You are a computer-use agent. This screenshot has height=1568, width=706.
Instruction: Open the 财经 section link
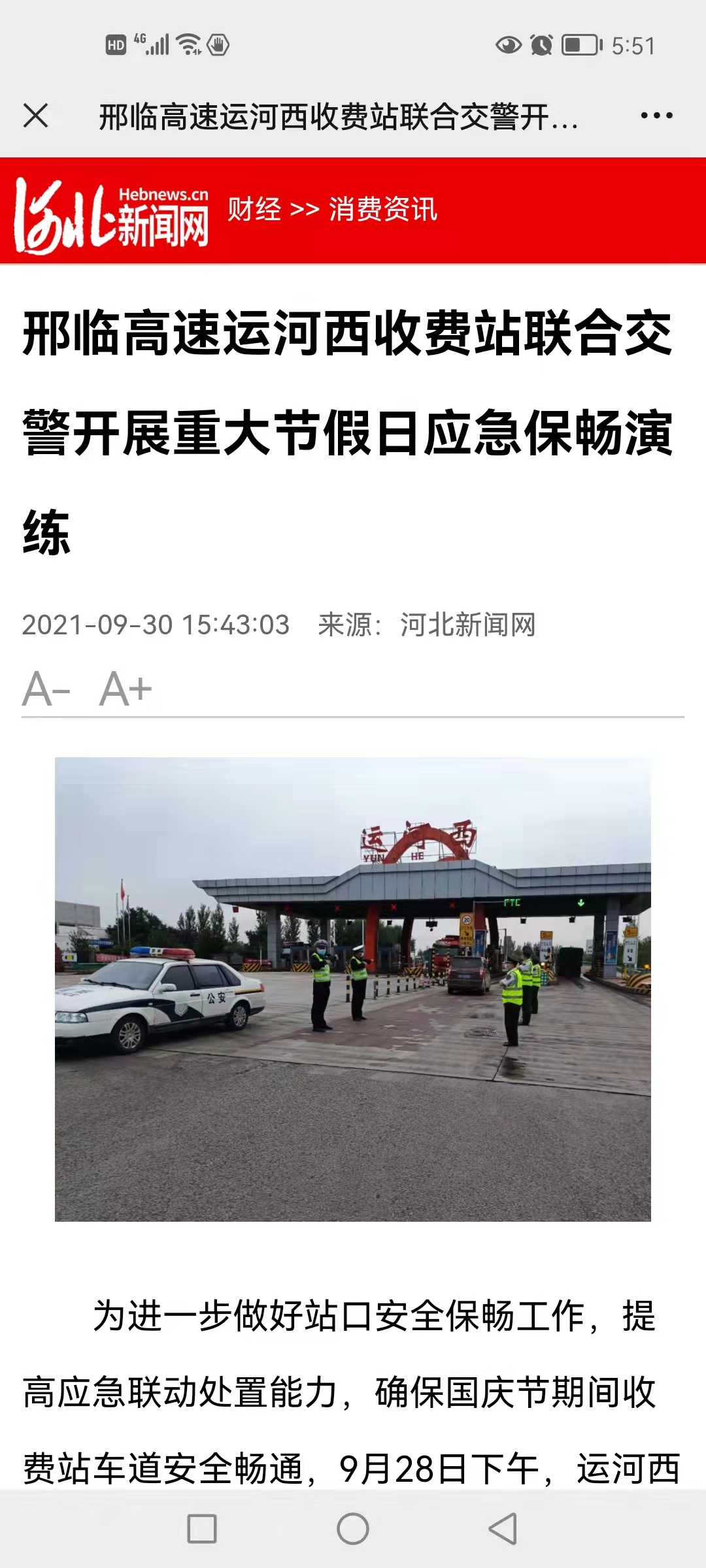coord(254,210)
